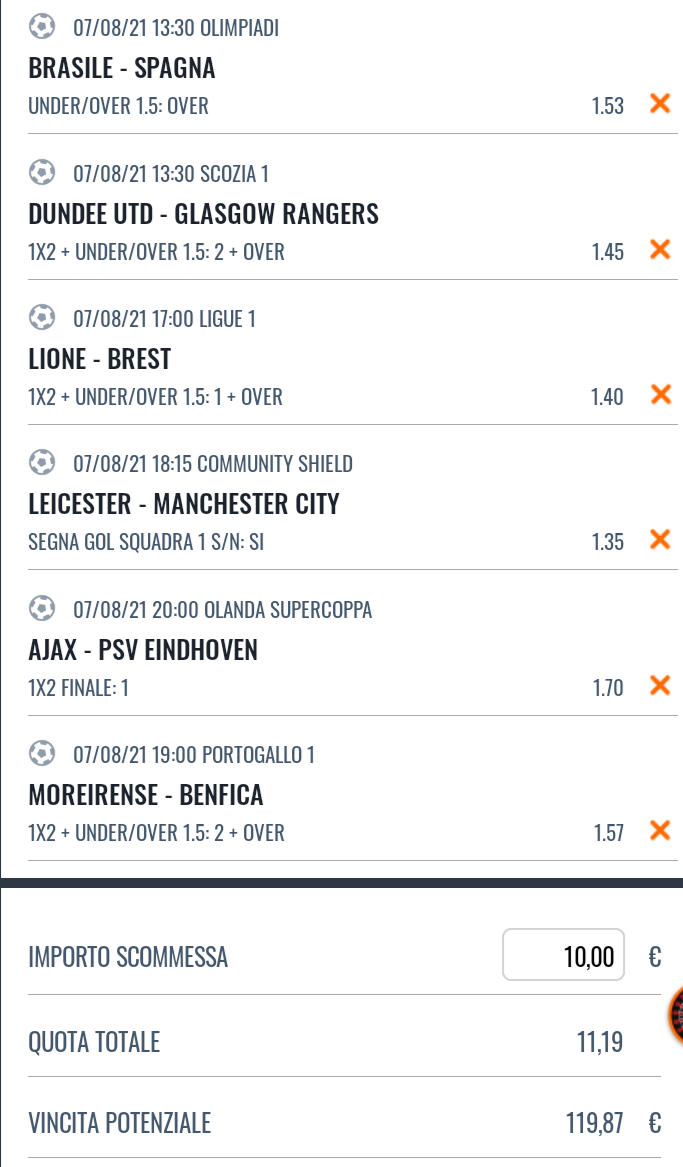Remove the Lione - Brest bet
Viewport: 683px width, 1167px height.
660,394
